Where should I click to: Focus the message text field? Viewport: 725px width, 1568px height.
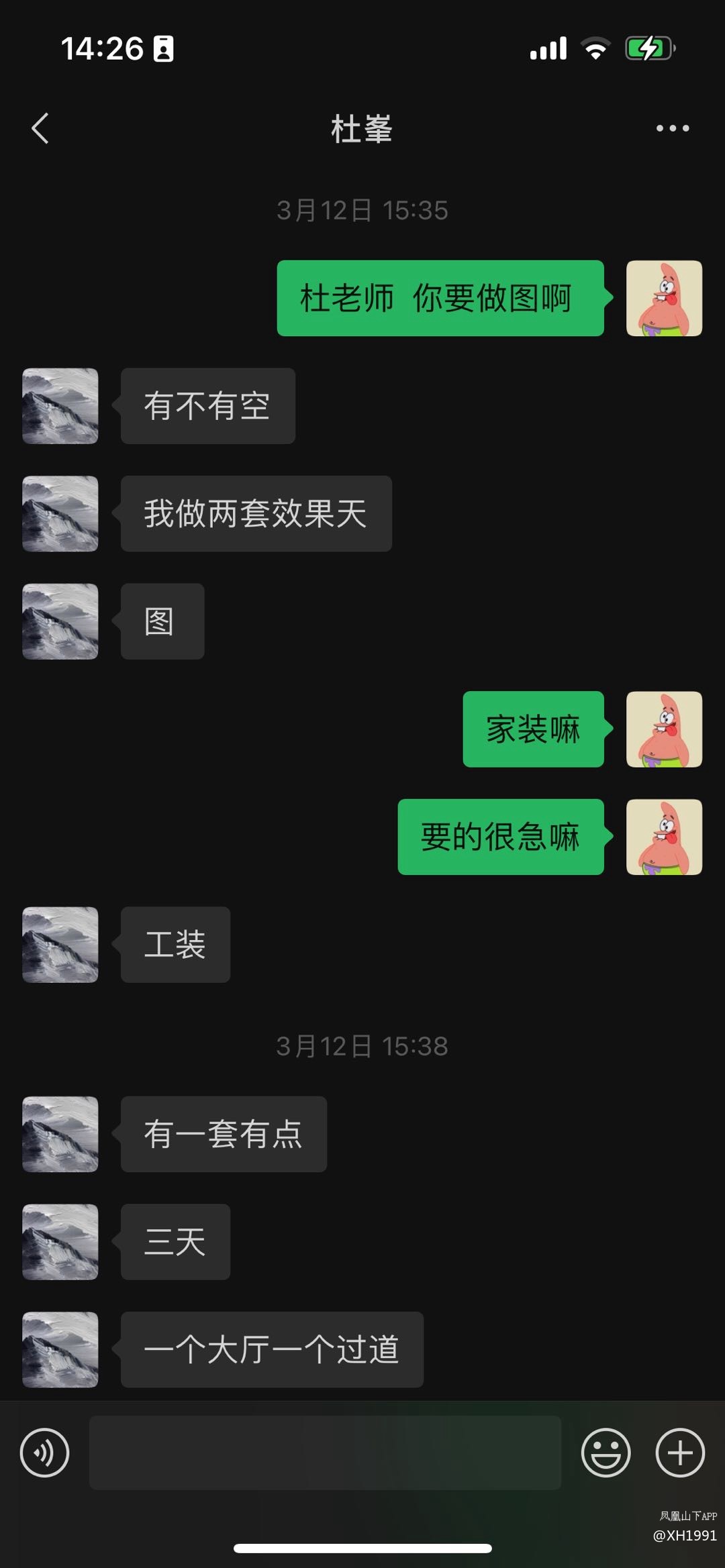pos(325,1453)
